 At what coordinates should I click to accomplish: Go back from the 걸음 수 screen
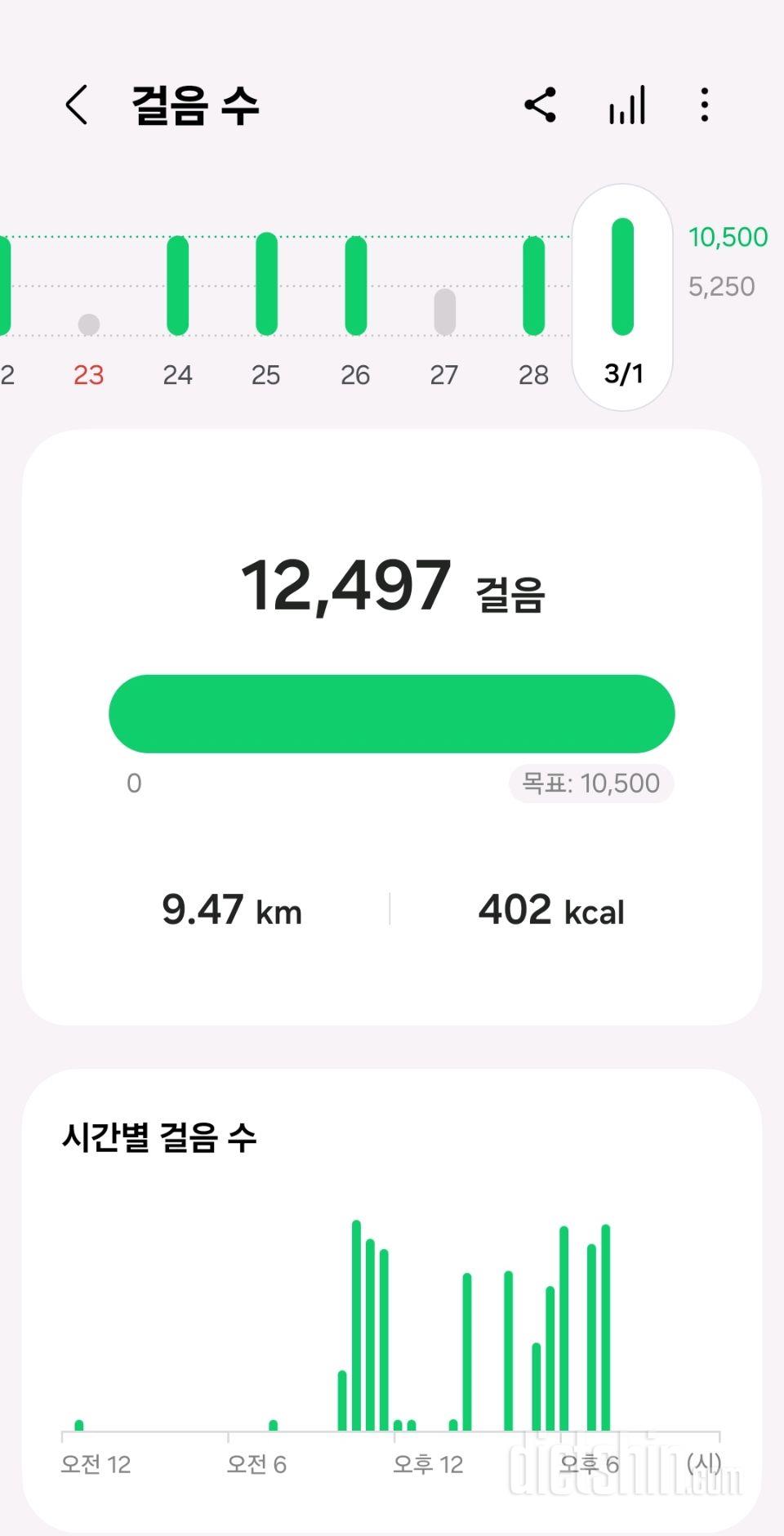coord(76,105)
